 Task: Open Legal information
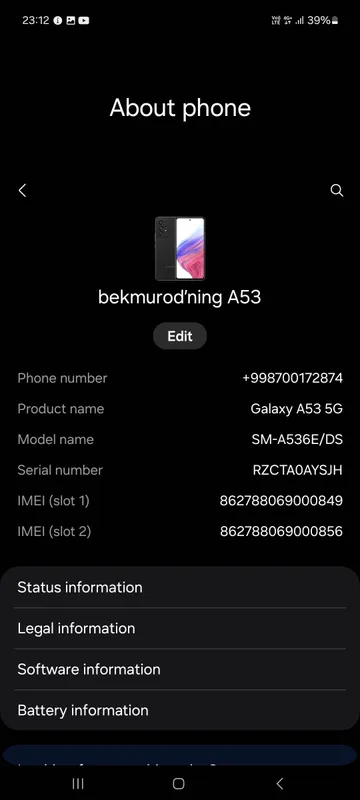coord(180,628)
